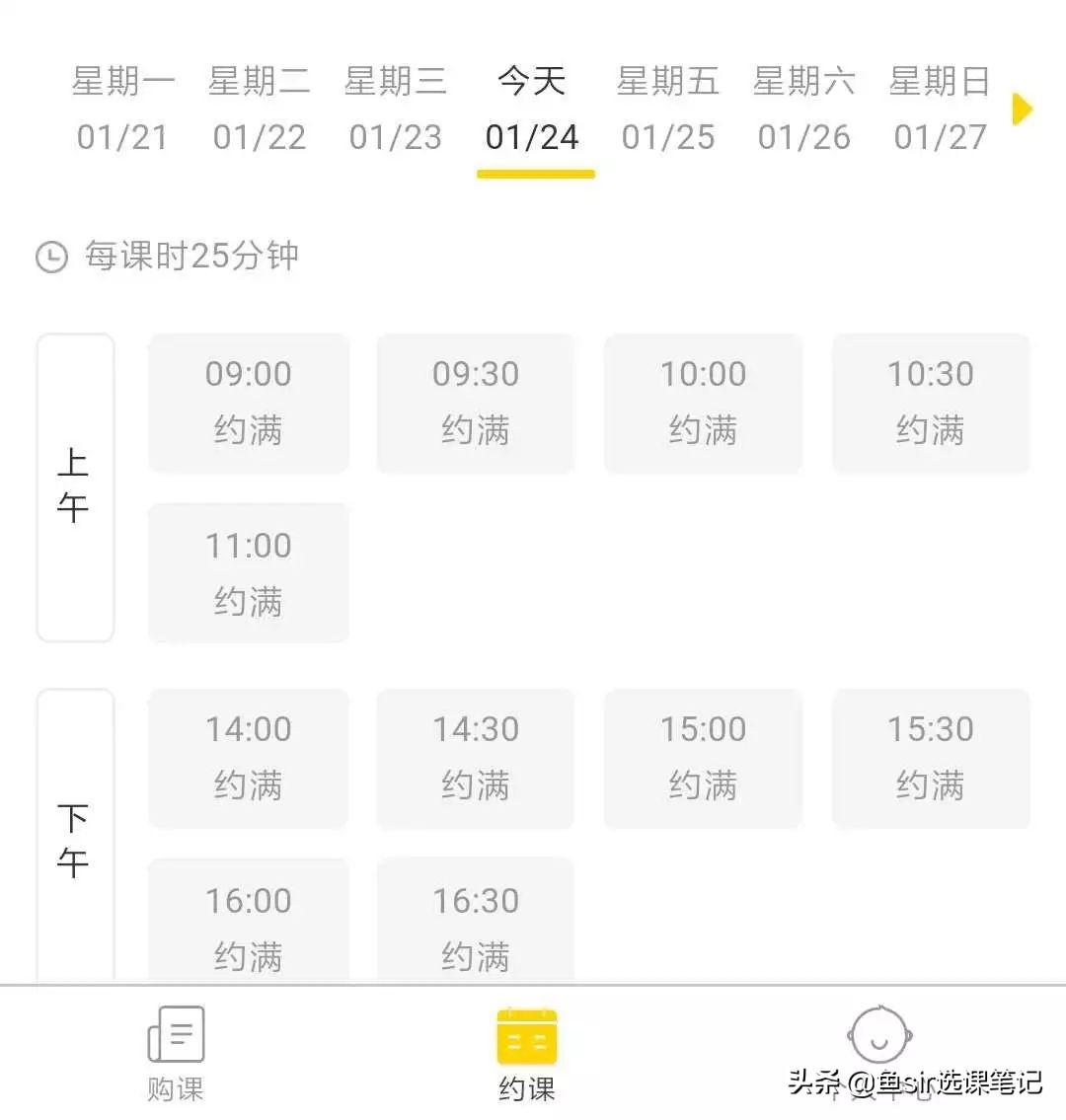1066x1120 pixels.
Task: Click the clock icon next to lesson duration
Action: pyautogui.click(x=53, y=256)
